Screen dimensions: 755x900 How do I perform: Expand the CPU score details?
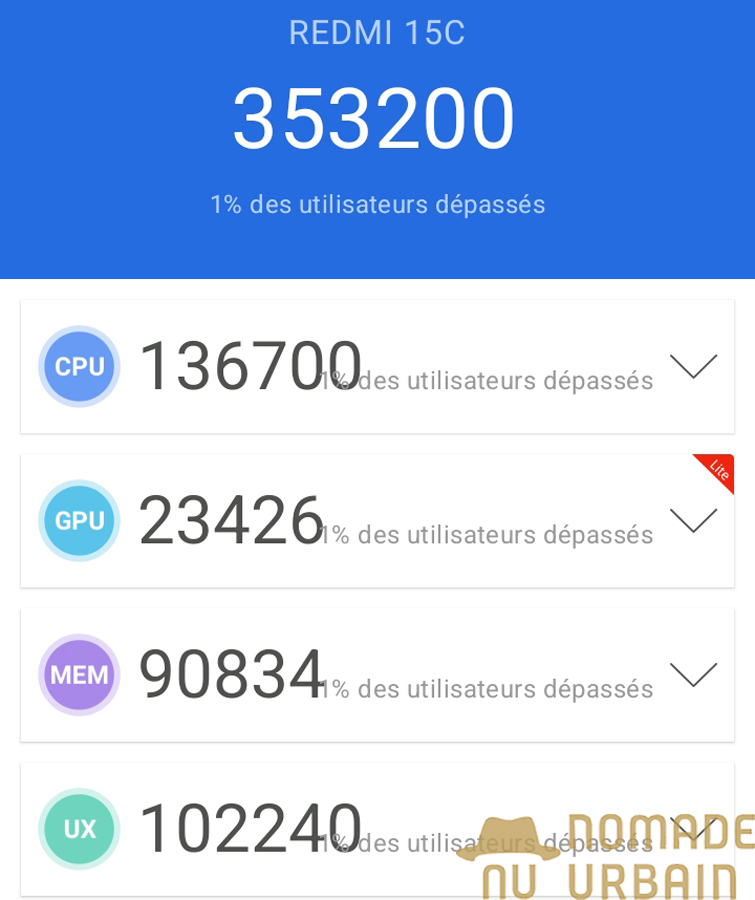693,367
